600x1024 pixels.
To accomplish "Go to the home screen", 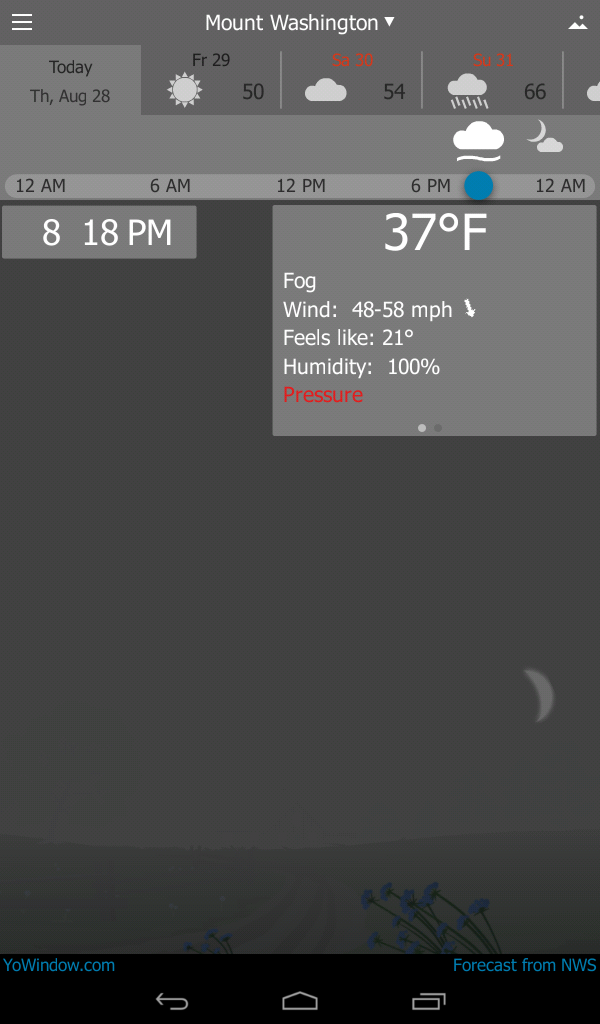I will [x=300, y=1000].
